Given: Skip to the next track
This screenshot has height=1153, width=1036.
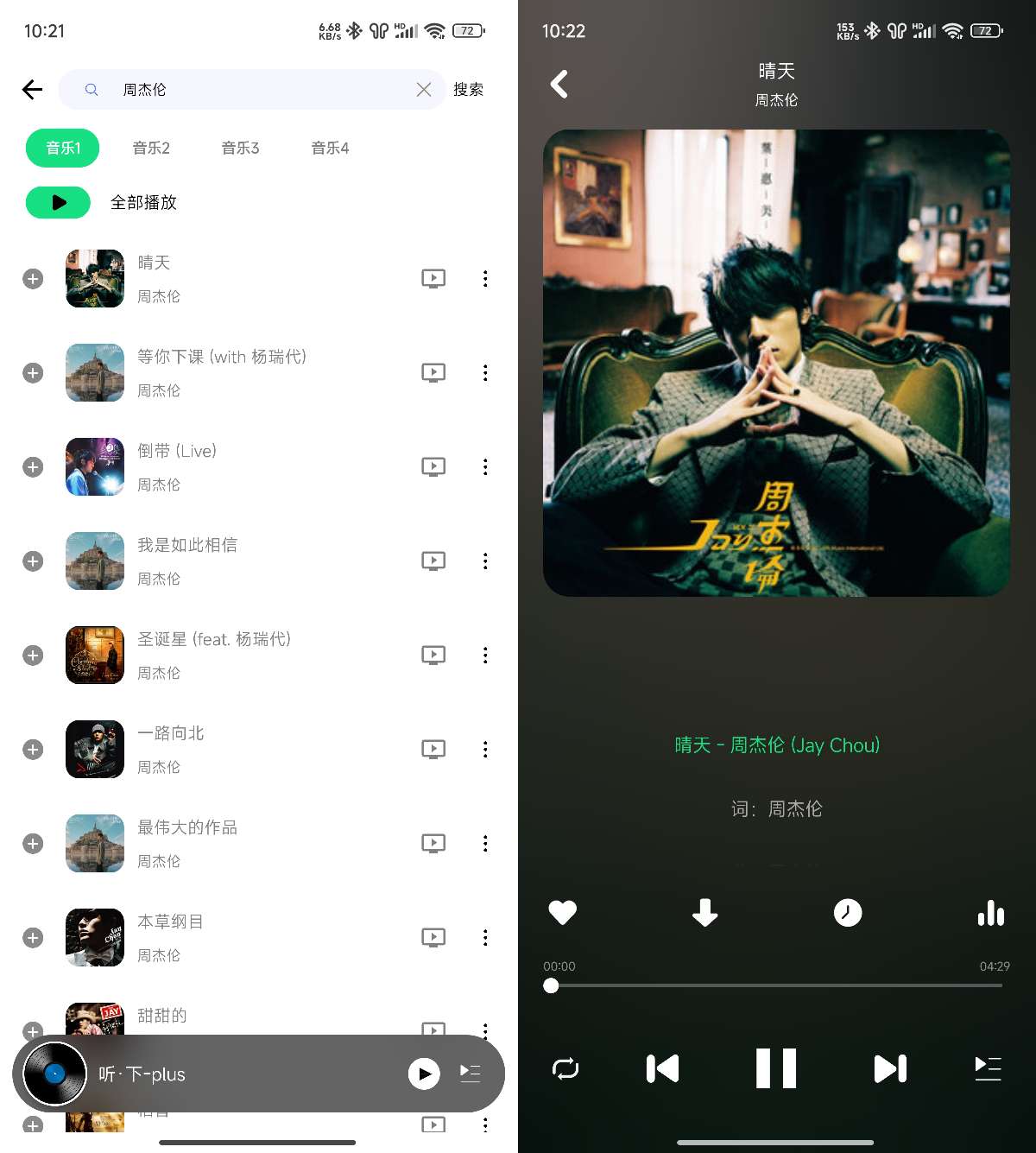Looking at the screenshot, I should click(890, 1068).
